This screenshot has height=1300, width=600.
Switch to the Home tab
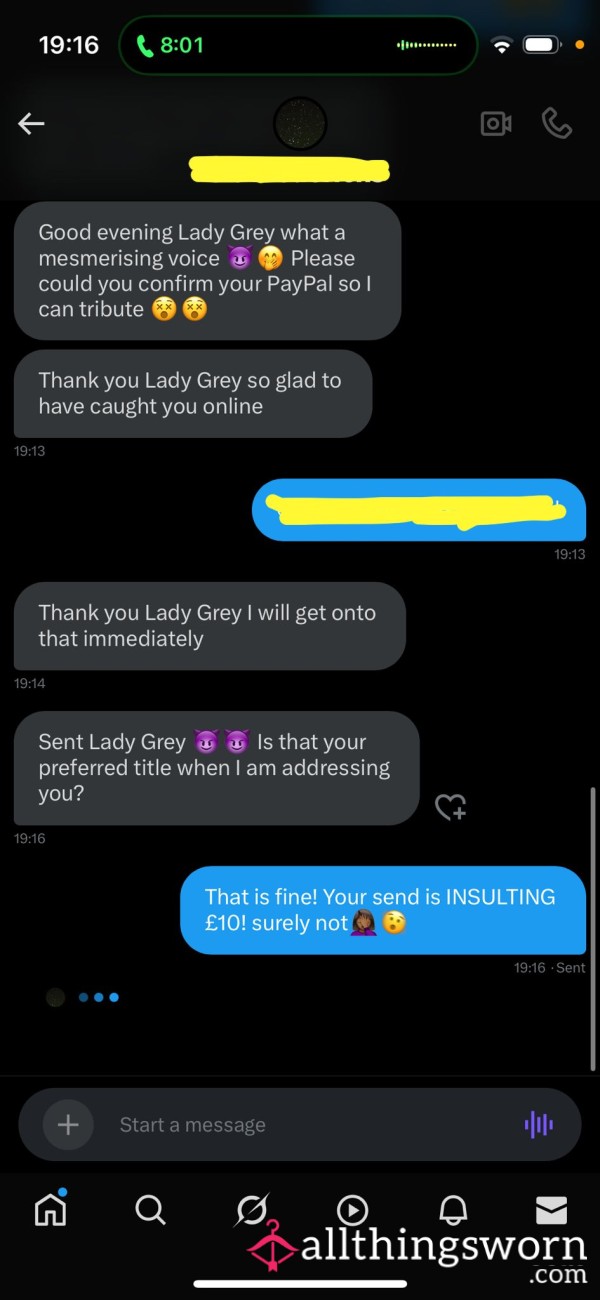coord(50,1209)
